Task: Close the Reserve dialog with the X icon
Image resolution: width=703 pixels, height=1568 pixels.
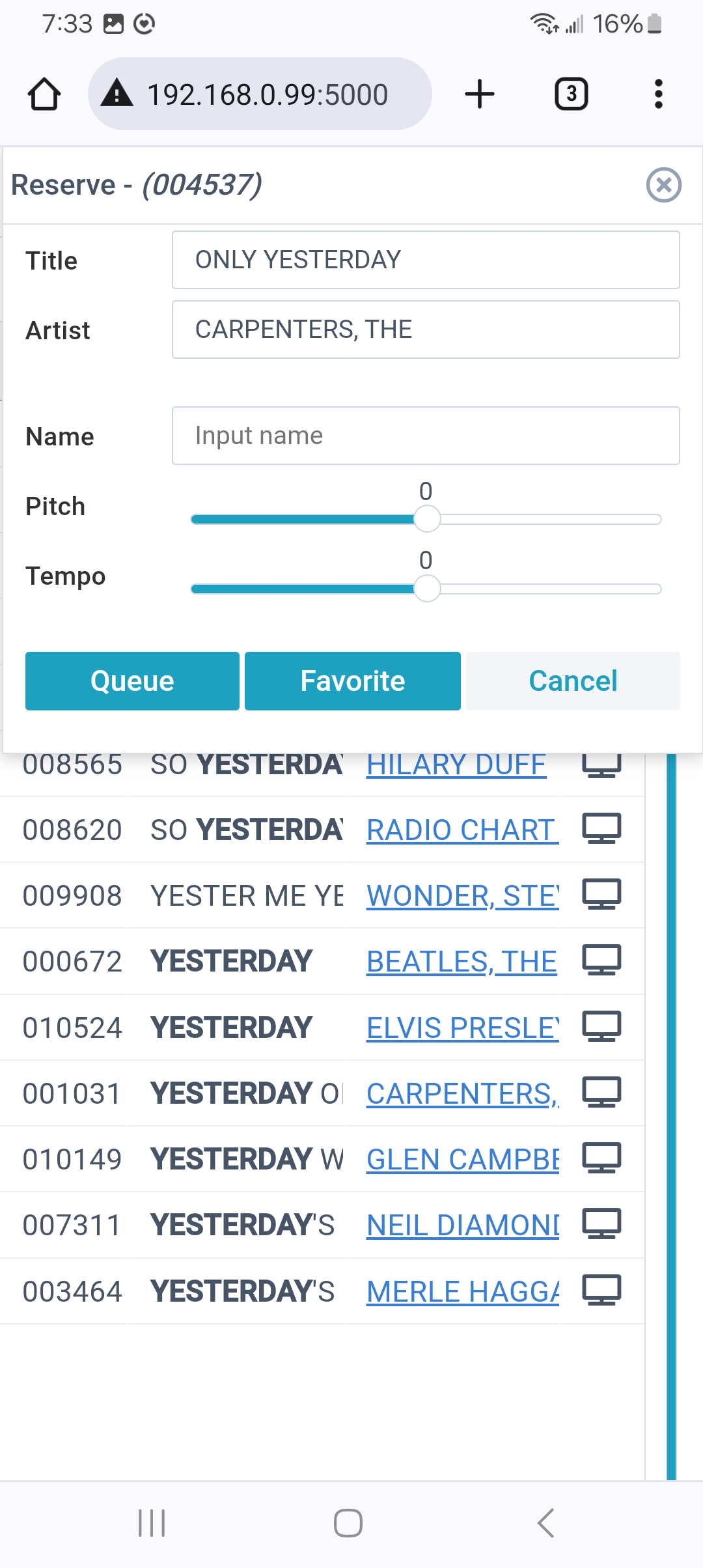Action: click(663, 185)
